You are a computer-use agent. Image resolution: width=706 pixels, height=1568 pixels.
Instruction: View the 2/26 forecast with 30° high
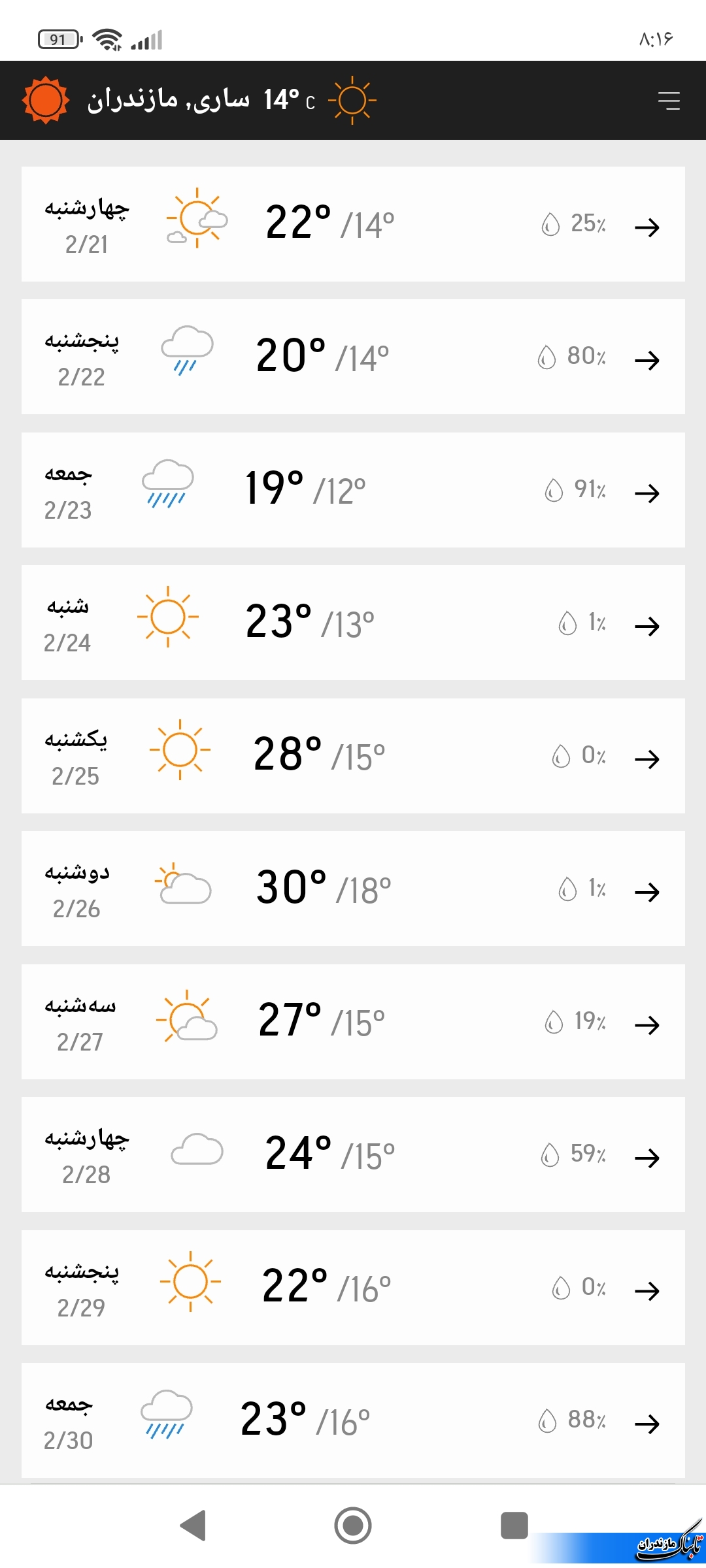(353, 889)
